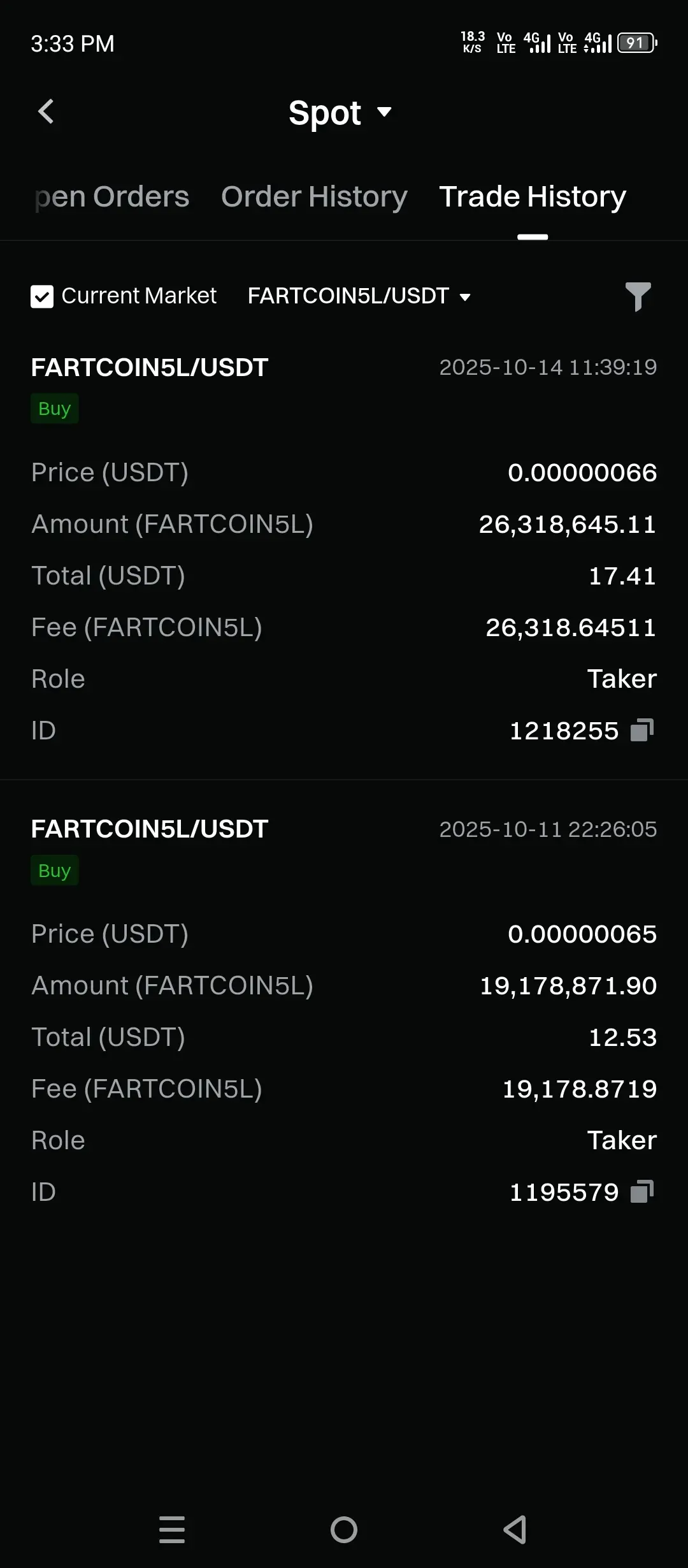Image resolution: width=688 pixels, height=1568 pixels.
Task: Open the system recent apps menu
Action: 172,1530
